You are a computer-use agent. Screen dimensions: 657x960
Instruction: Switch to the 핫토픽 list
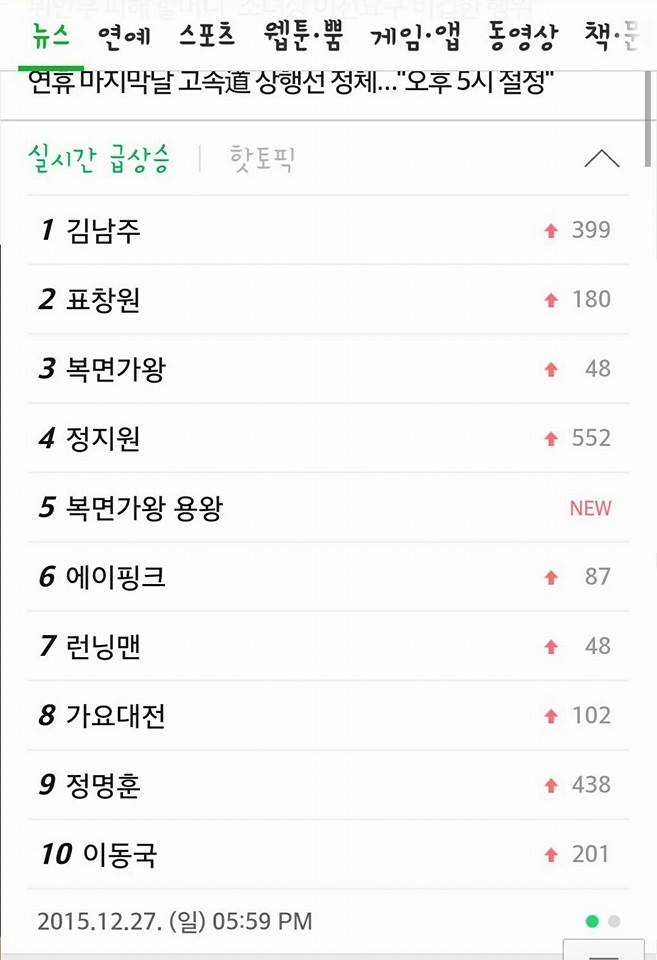pos(262,159)
